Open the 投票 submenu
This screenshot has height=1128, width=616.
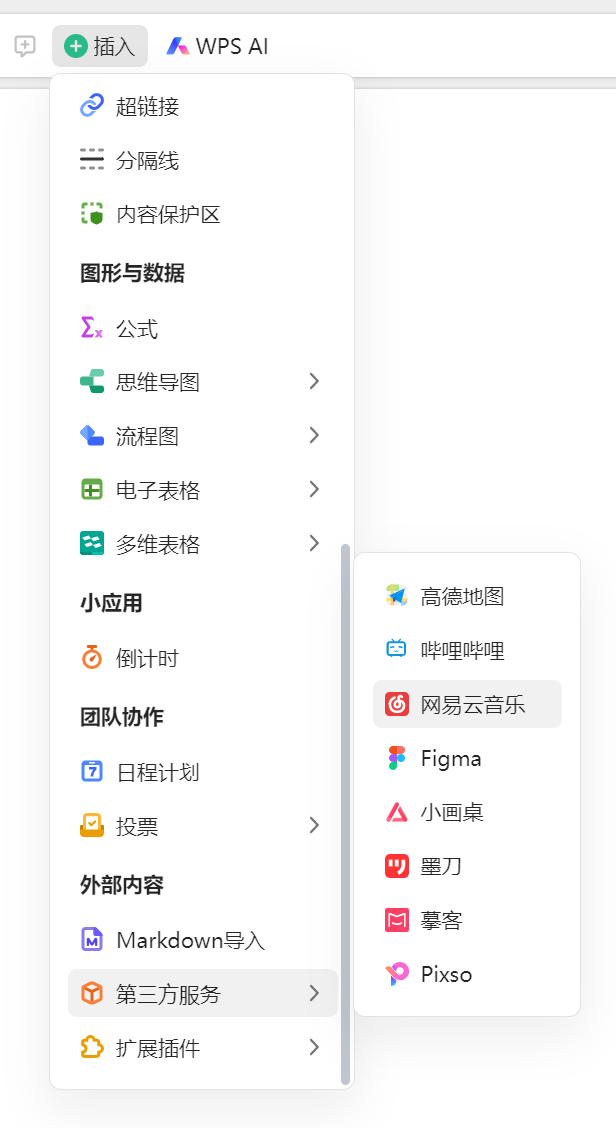coord(202,825)
